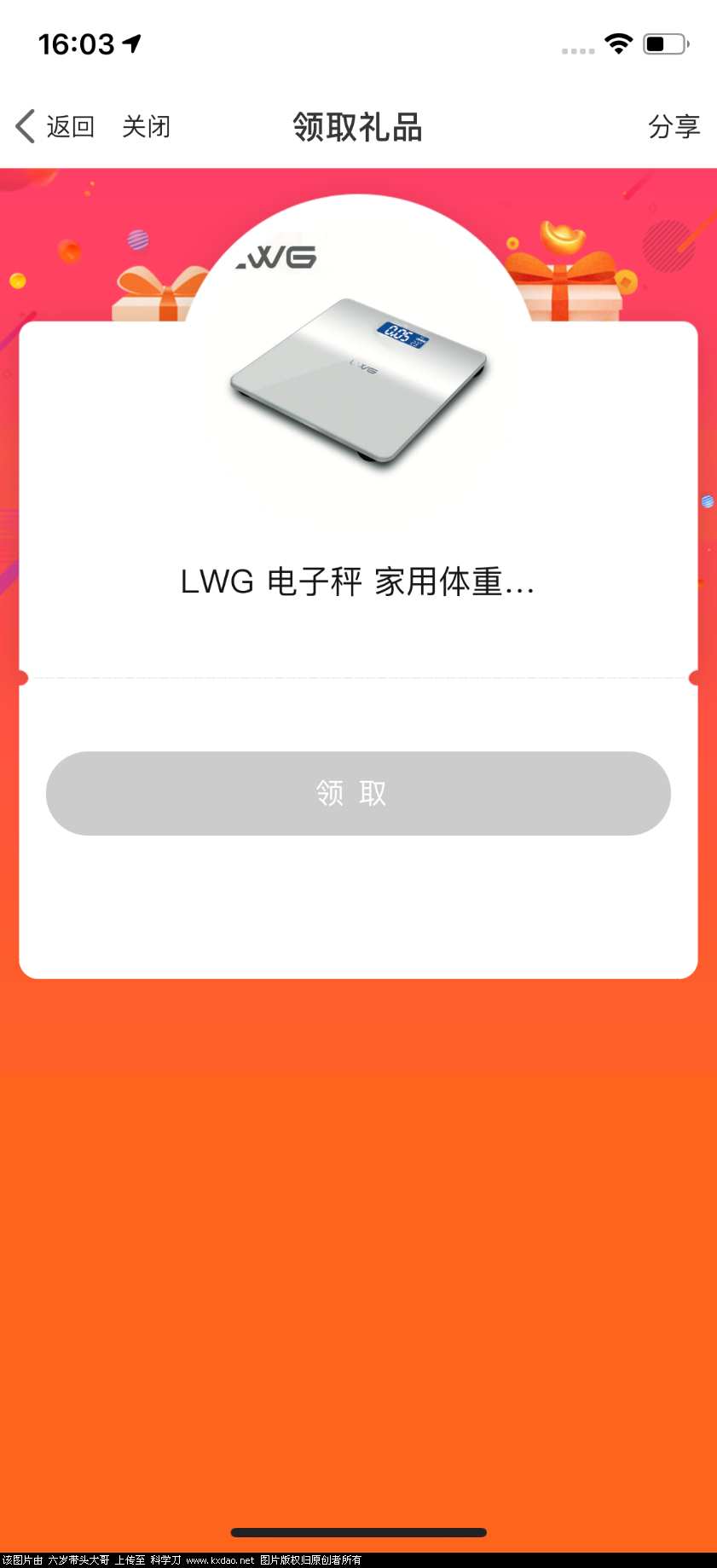Screen dimensions: 717x1568
Task: Close the page via 关闭
Action: point(146,126)
